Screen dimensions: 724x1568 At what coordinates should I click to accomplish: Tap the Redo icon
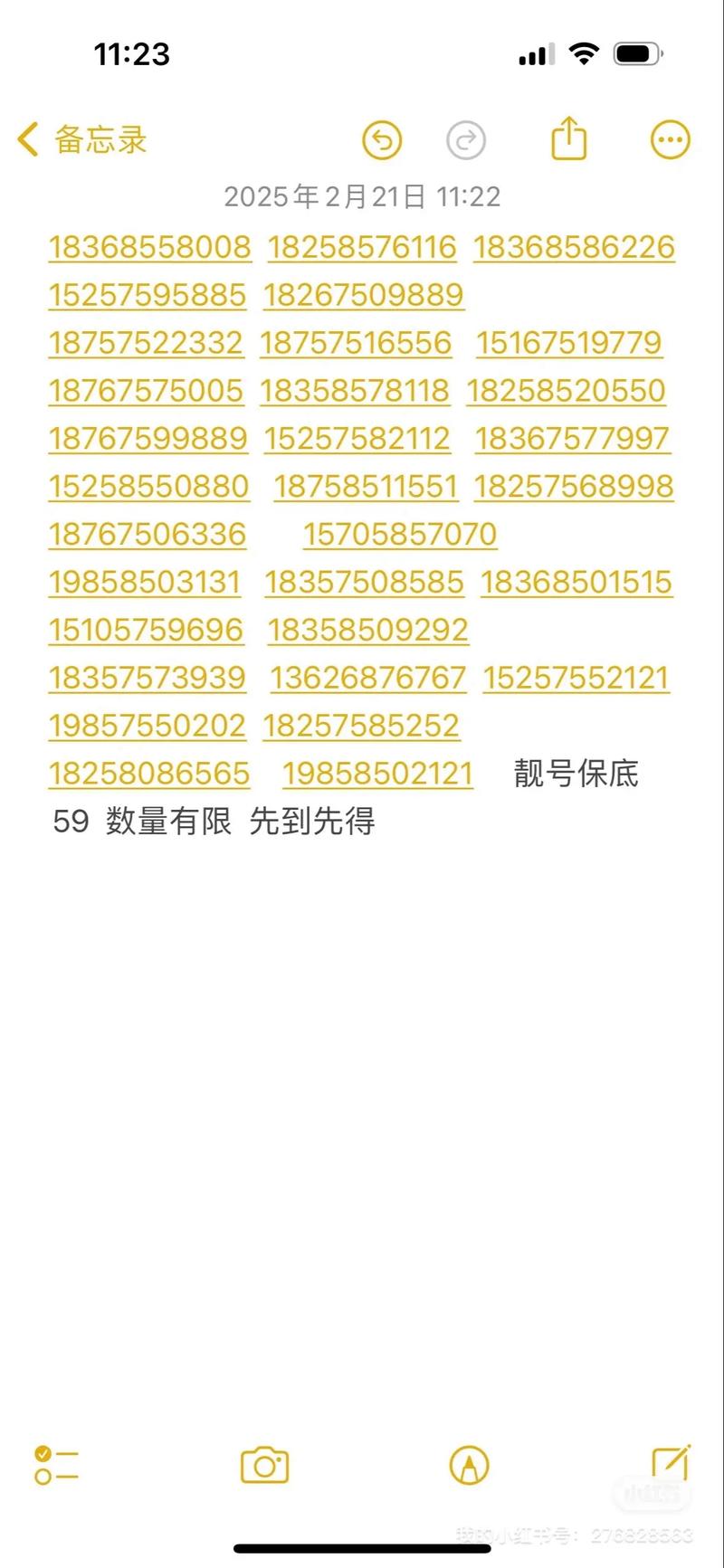pos(466,140)
